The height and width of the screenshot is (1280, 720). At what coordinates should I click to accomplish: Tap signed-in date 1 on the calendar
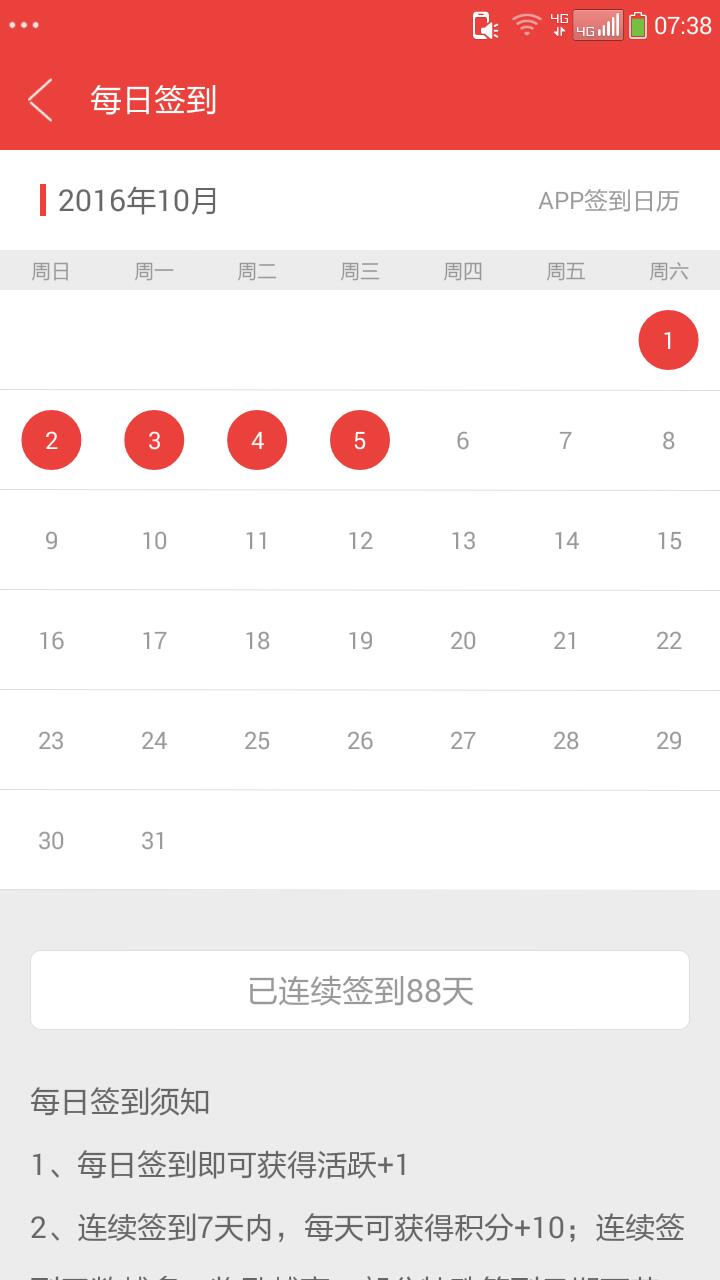coord(668,340)
